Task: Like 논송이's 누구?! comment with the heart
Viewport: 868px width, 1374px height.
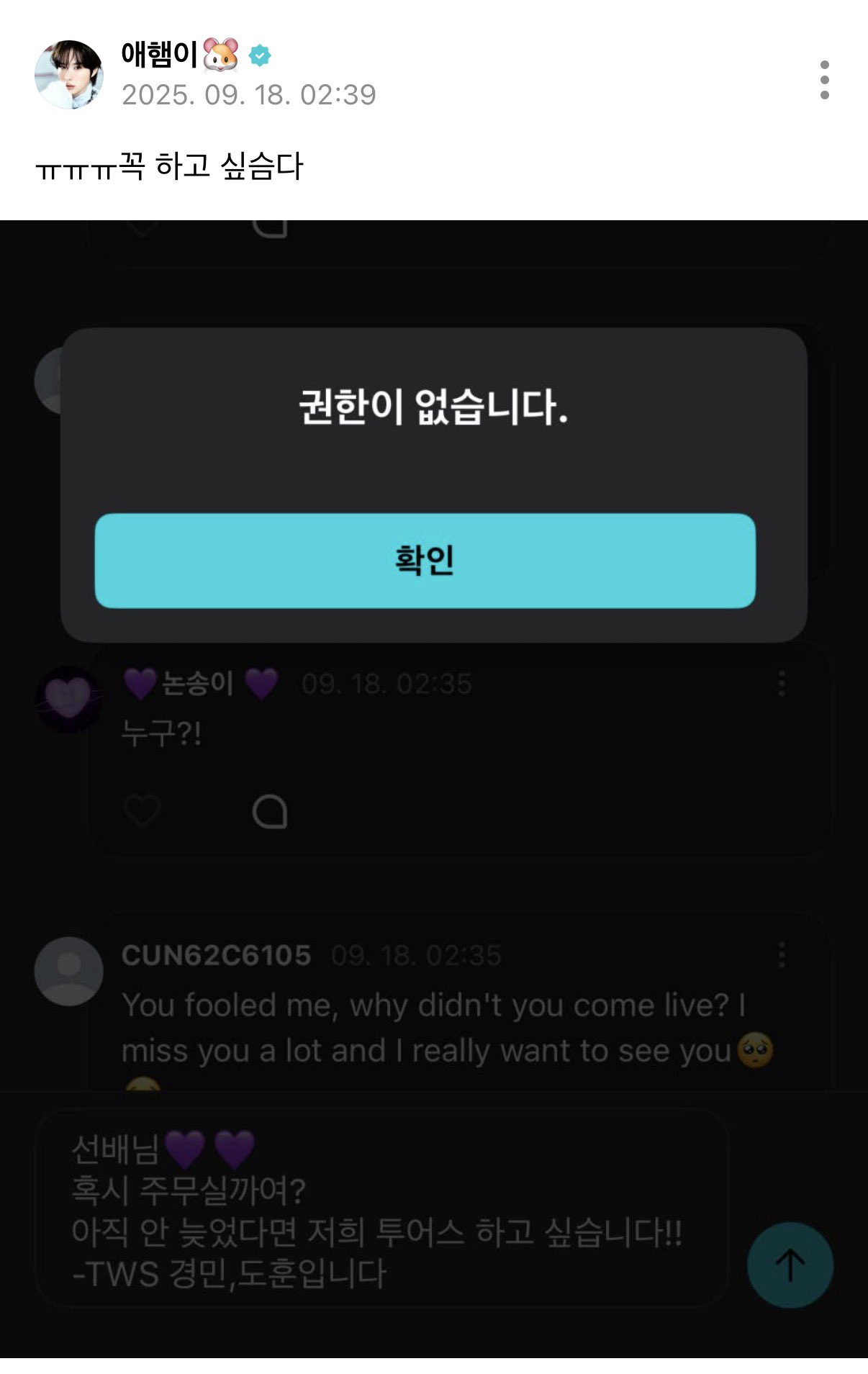Action: click(141, 809)
